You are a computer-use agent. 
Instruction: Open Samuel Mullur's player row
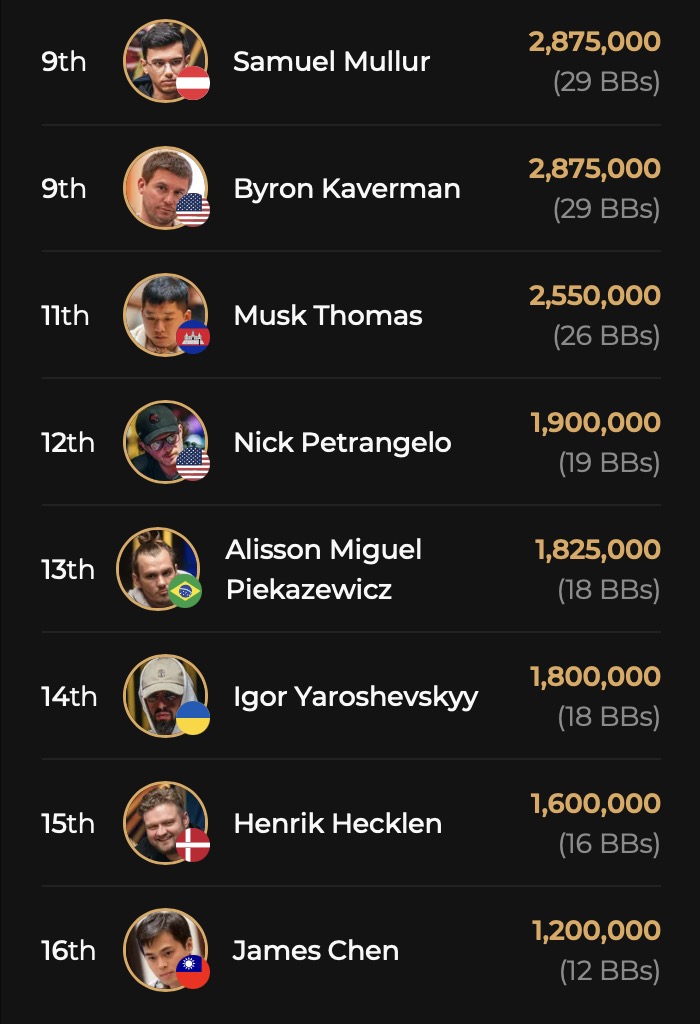point(331,61)
